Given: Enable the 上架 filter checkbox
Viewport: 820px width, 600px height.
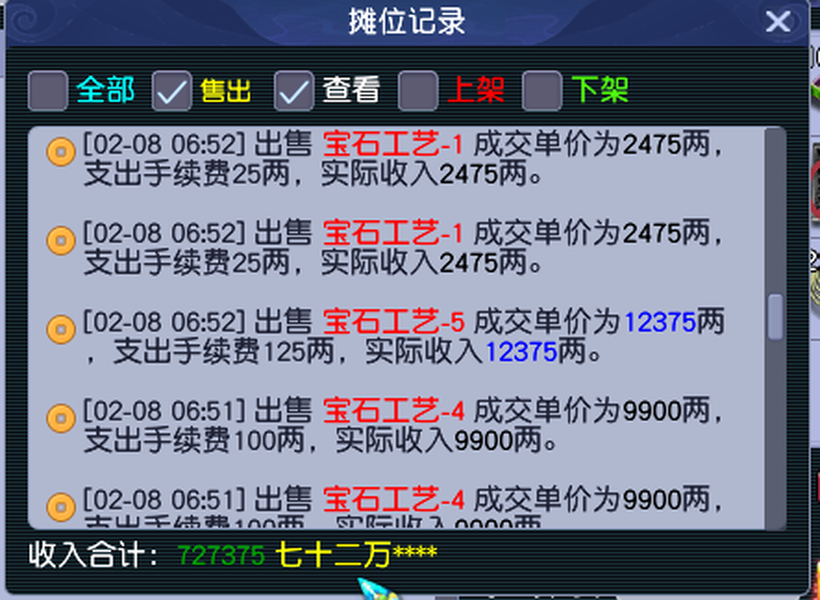Looking at the screenshot, I should pyautogui.click(x=418, y=91).
